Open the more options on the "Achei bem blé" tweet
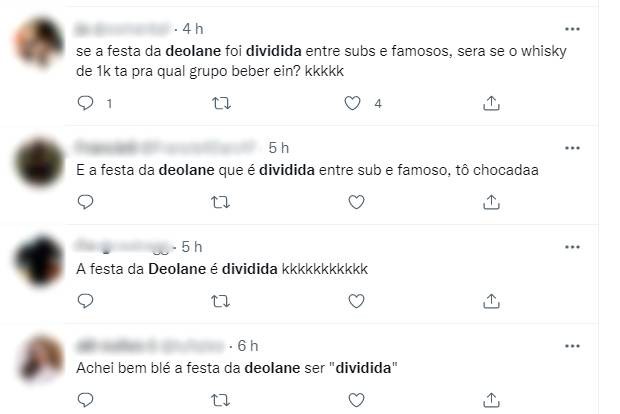The height and width of the screenshot is (414, 620). click(572, 345)
